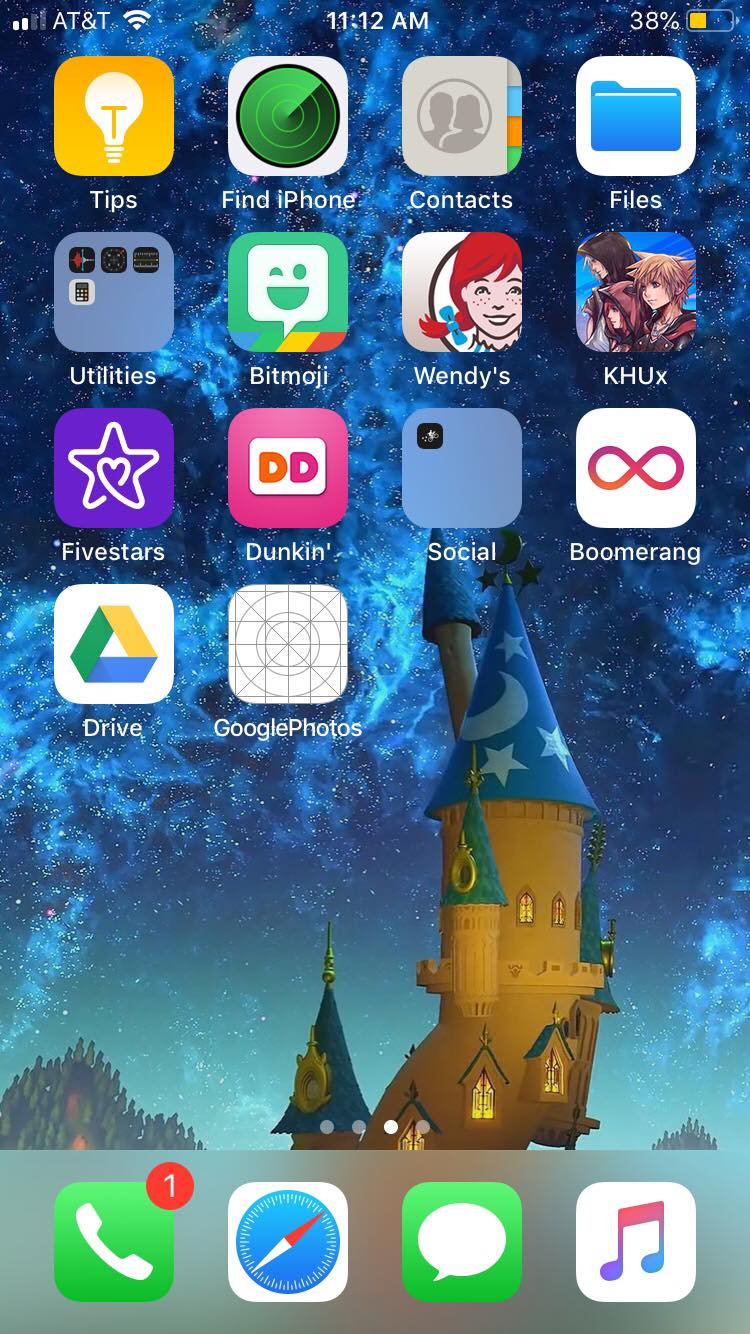This screenshot has height=1334, width=750.
Task: Open the Wendy's app
Action: [462, 292]
